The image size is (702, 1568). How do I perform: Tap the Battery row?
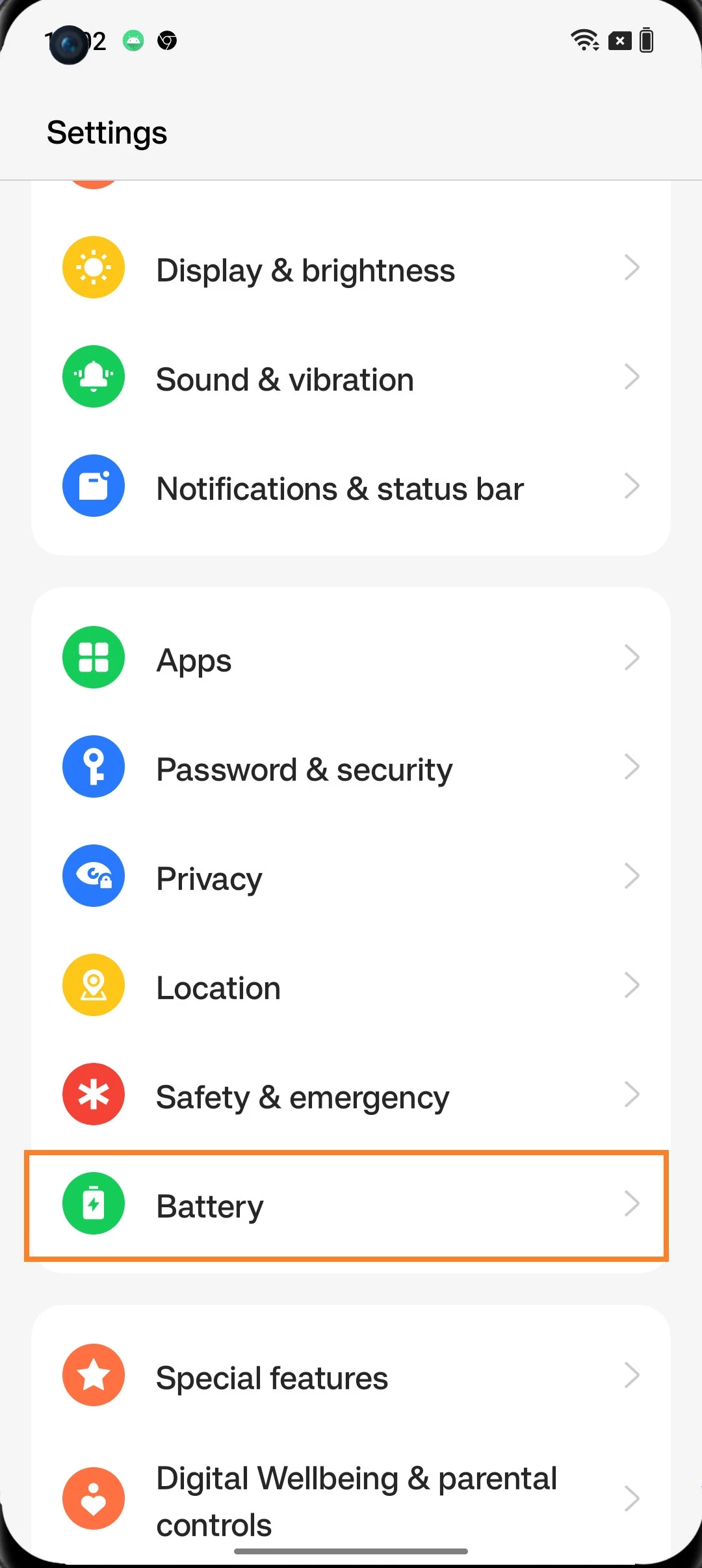tap(210, 1206)
